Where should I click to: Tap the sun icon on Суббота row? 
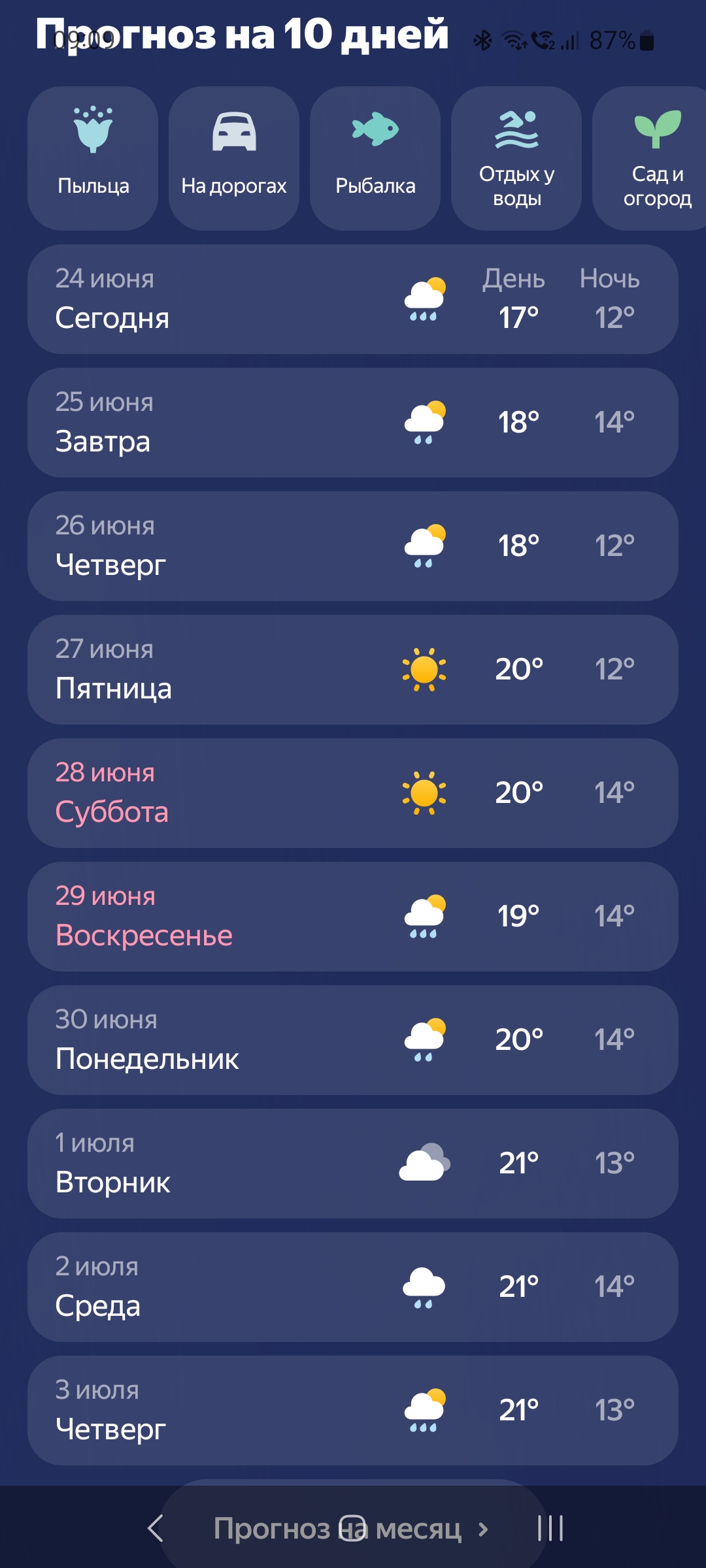424,792
